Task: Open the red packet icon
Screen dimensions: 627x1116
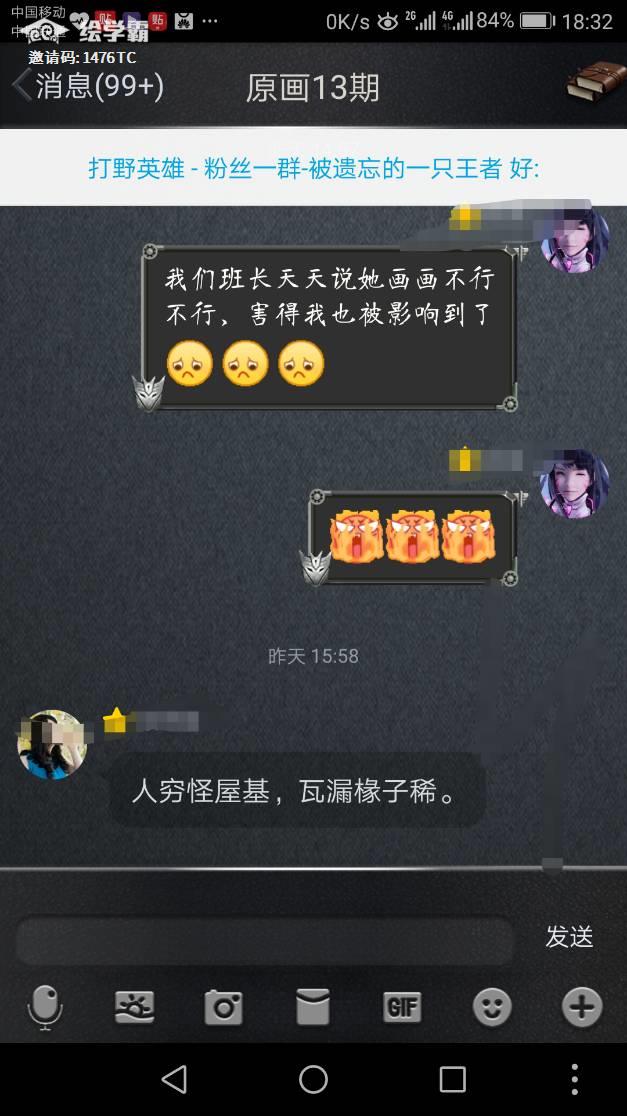Action: click(x=313, y=1007)
